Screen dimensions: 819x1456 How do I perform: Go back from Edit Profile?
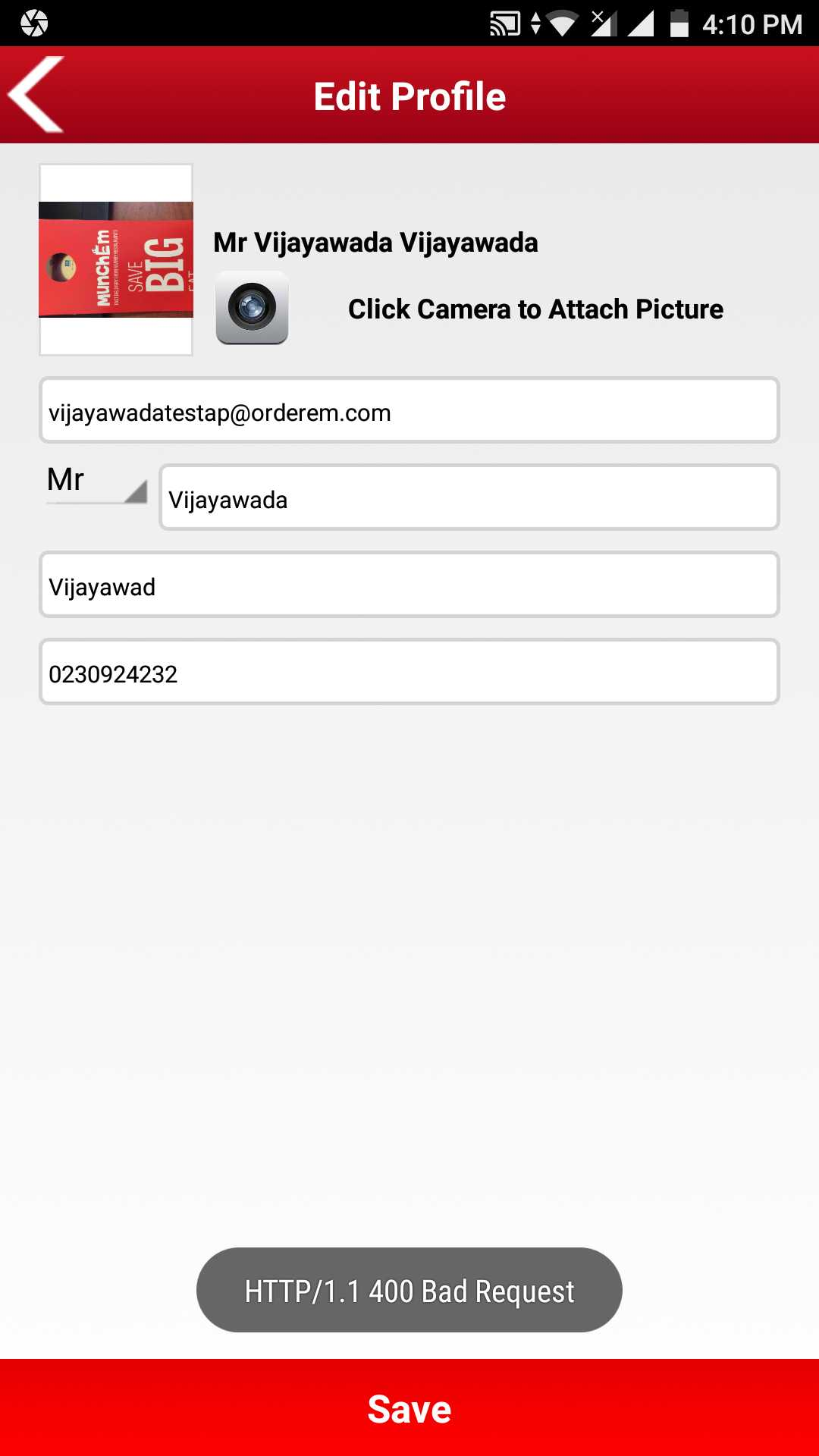(36, 95)
